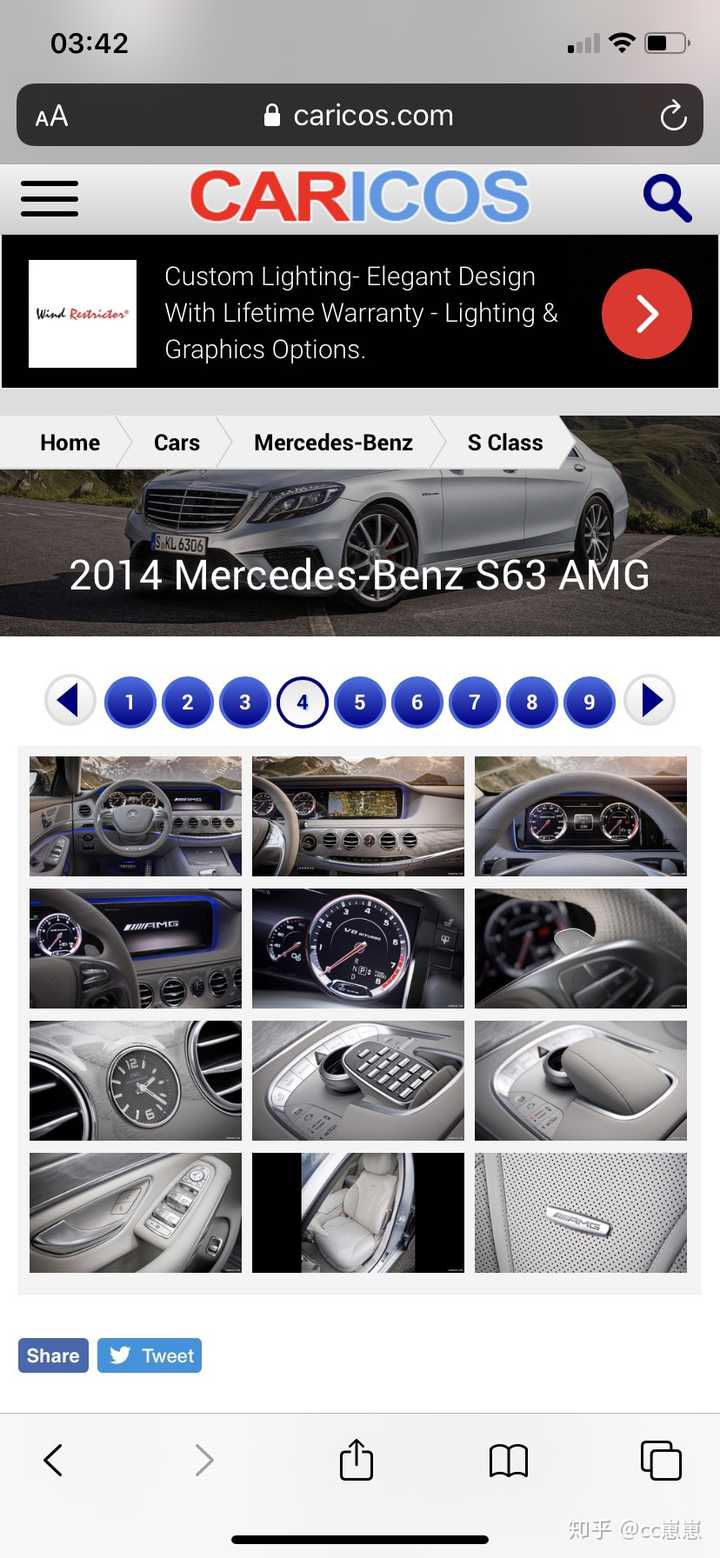
Task: Return to the Home breadcrumb
Action: click(x=70, y=443)
